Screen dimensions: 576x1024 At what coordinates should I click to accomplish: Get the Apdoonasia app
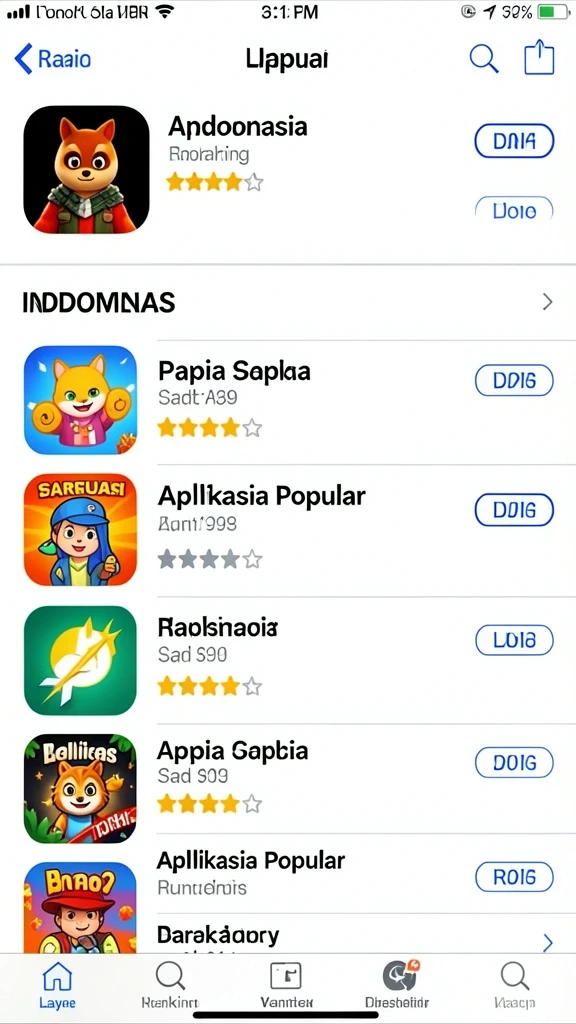[514, 142]
